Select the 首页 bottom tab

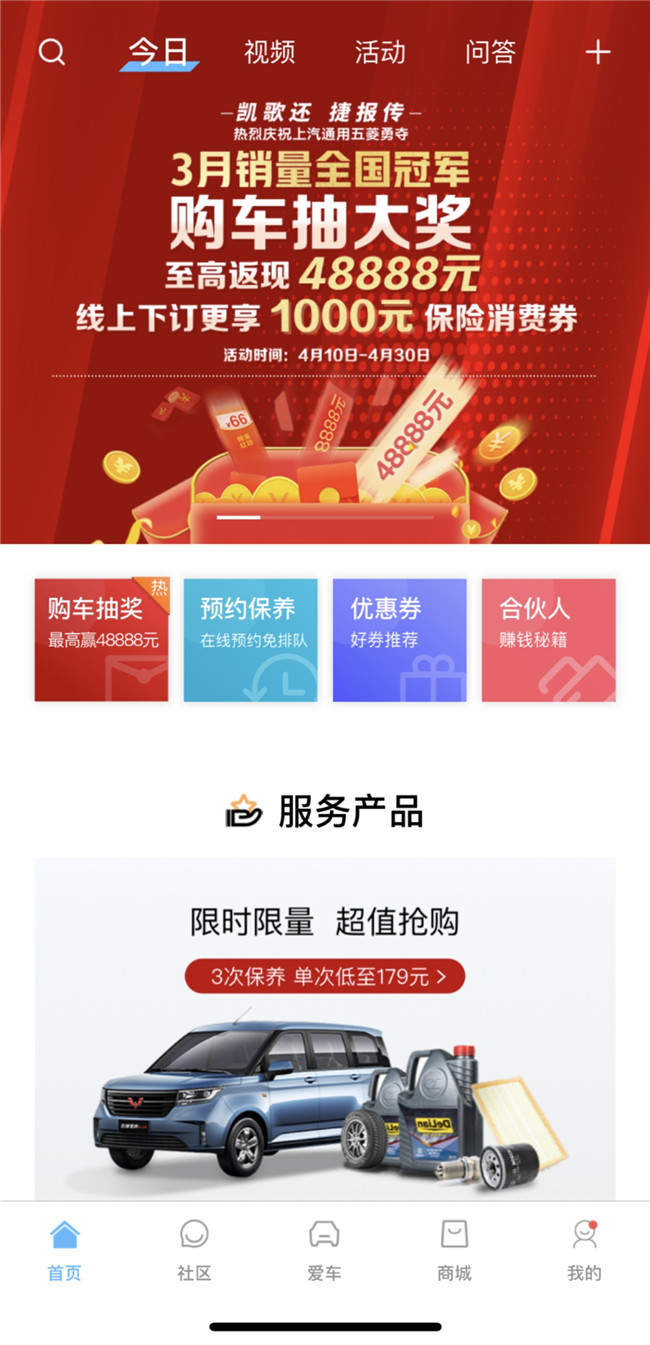pos(64,1250)
